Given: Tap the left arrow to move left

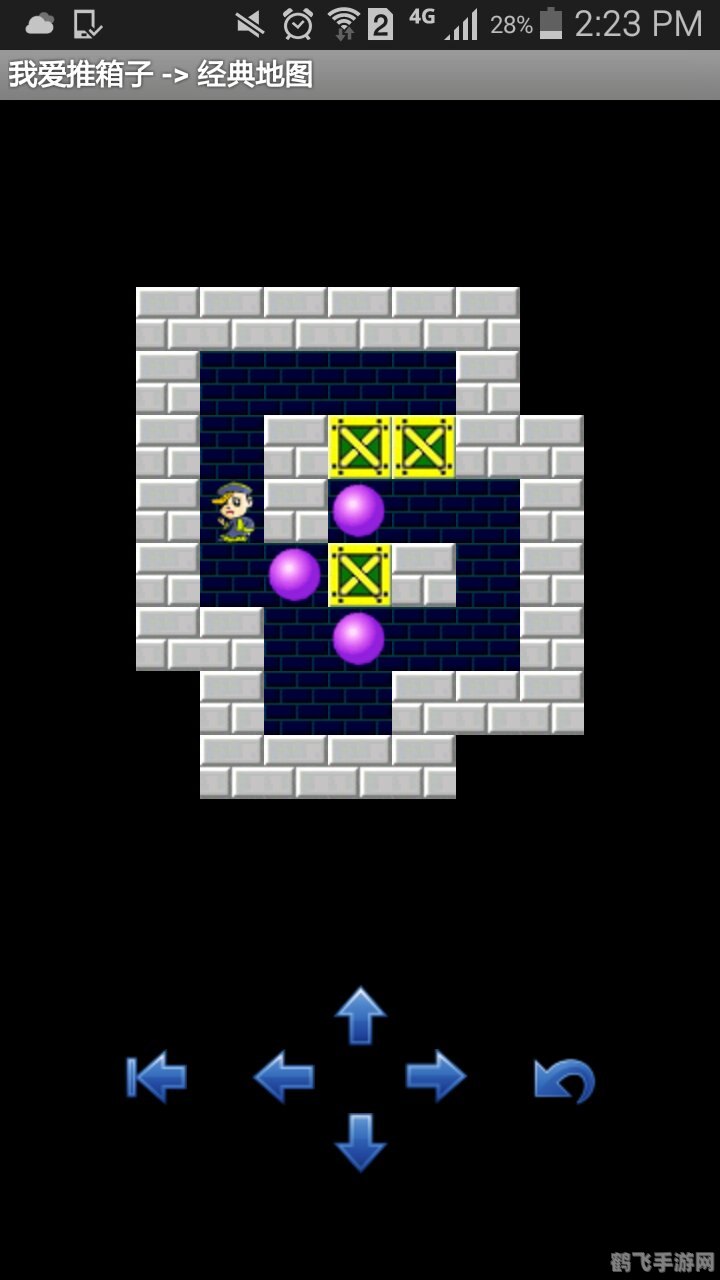Looking at the screenshot, I should [x=284, y=1077].
